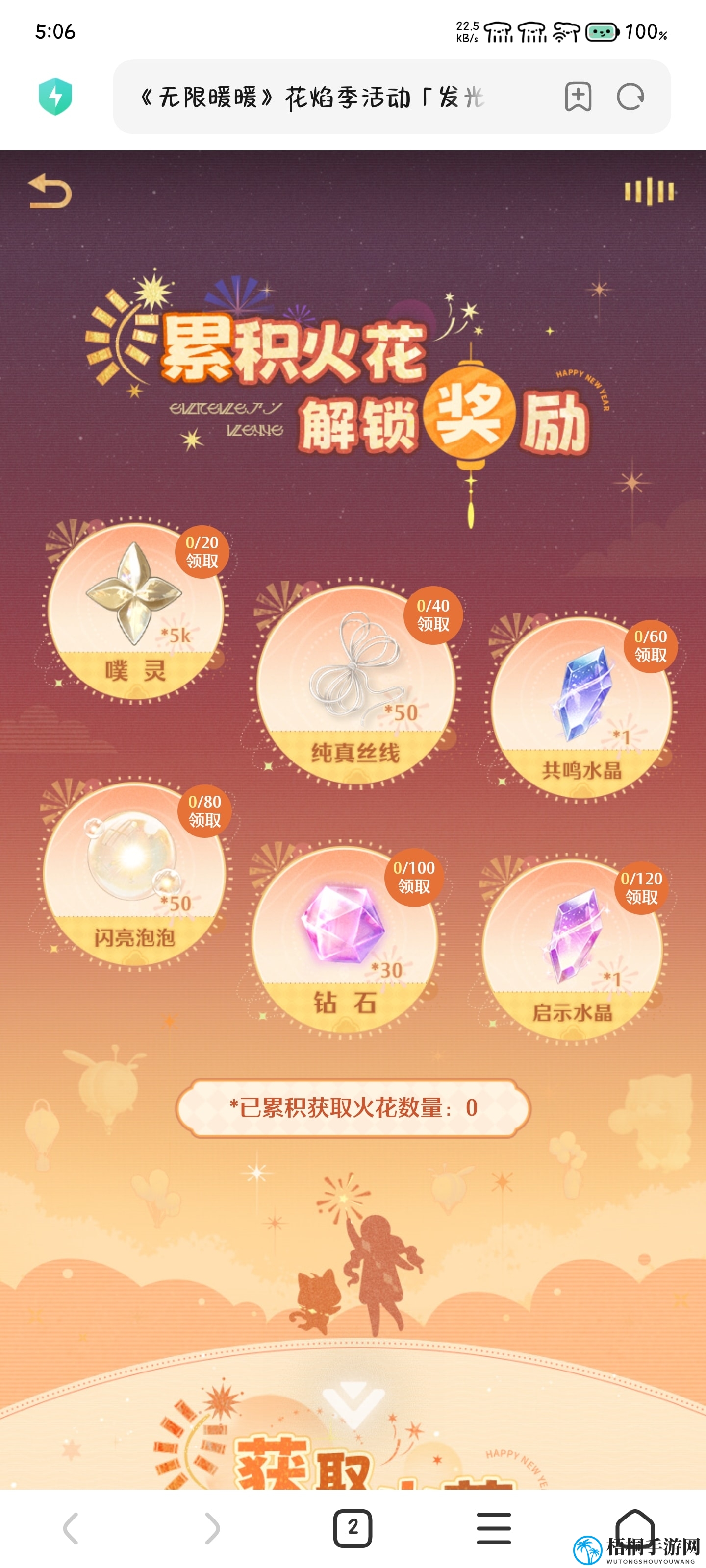This screenshot has width=706, height=1568.
Task: Claim the 0/60 共鸣水晶 reward
Action: pos(650,646)
